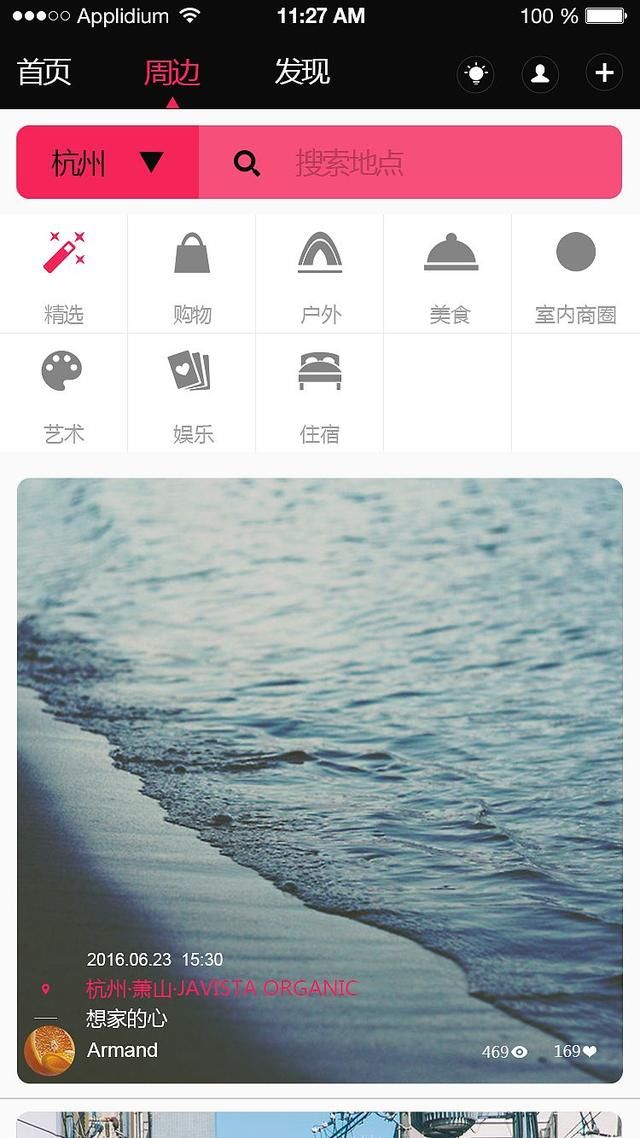Select the 户外 category

[x=320, y=273]
